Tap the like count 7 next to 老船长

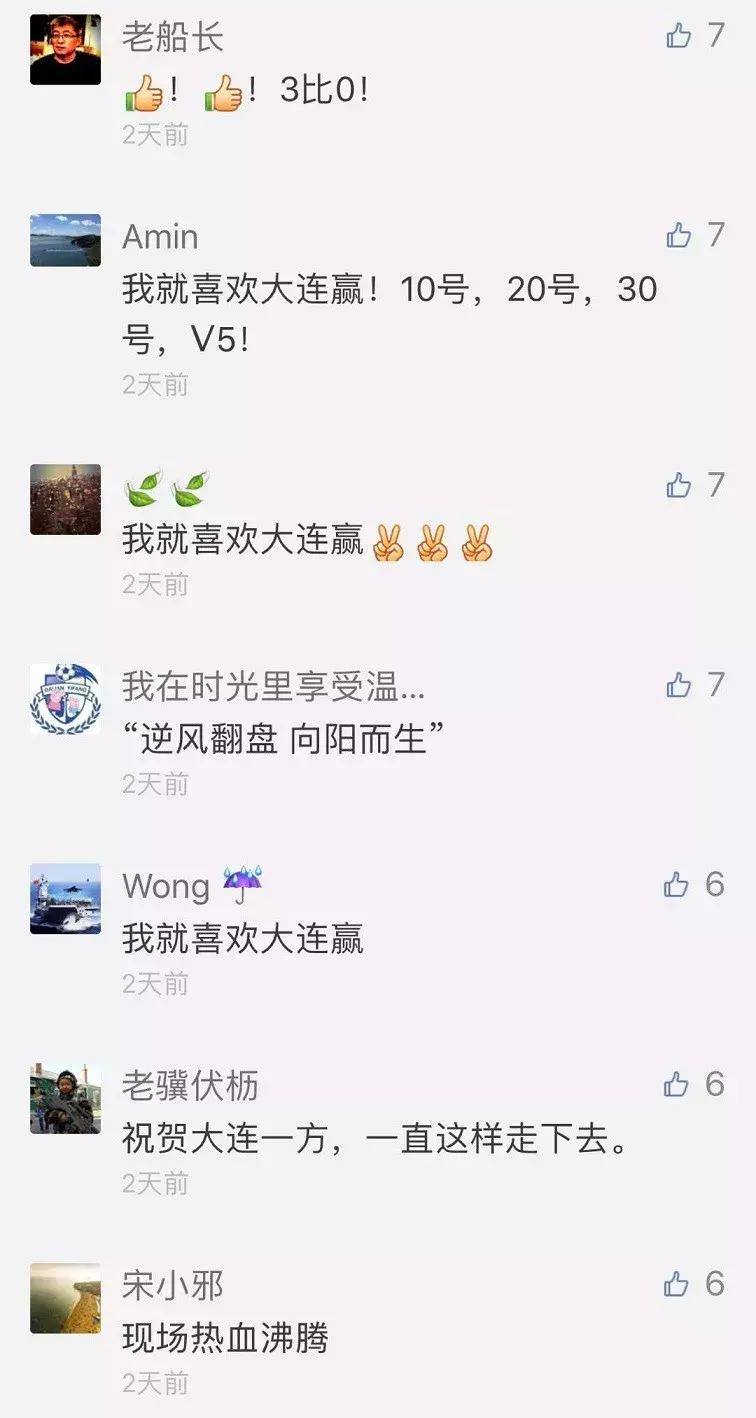tap(716, 36)
